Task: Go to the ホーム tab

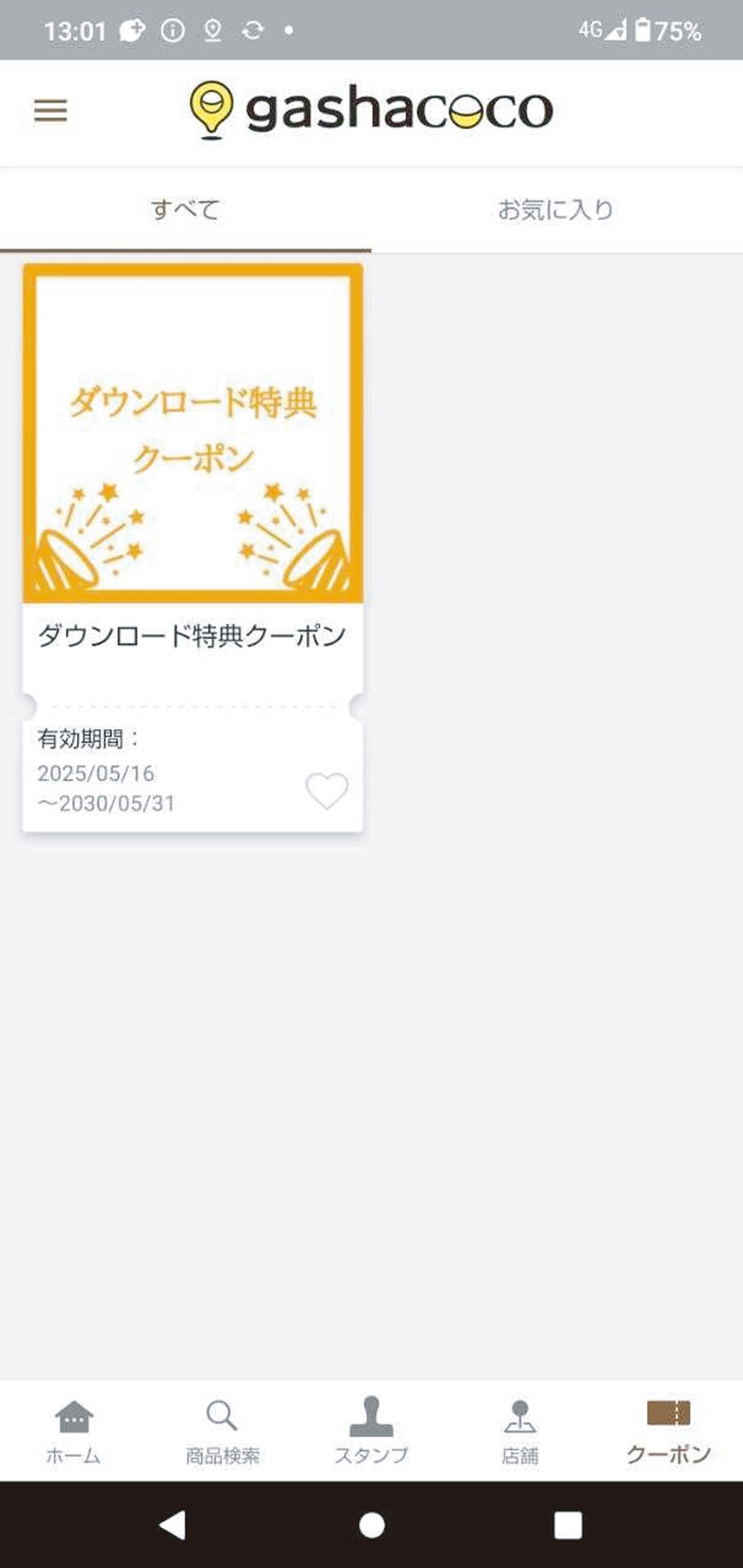Action: pyautogui.click(x=74, y=1431)
